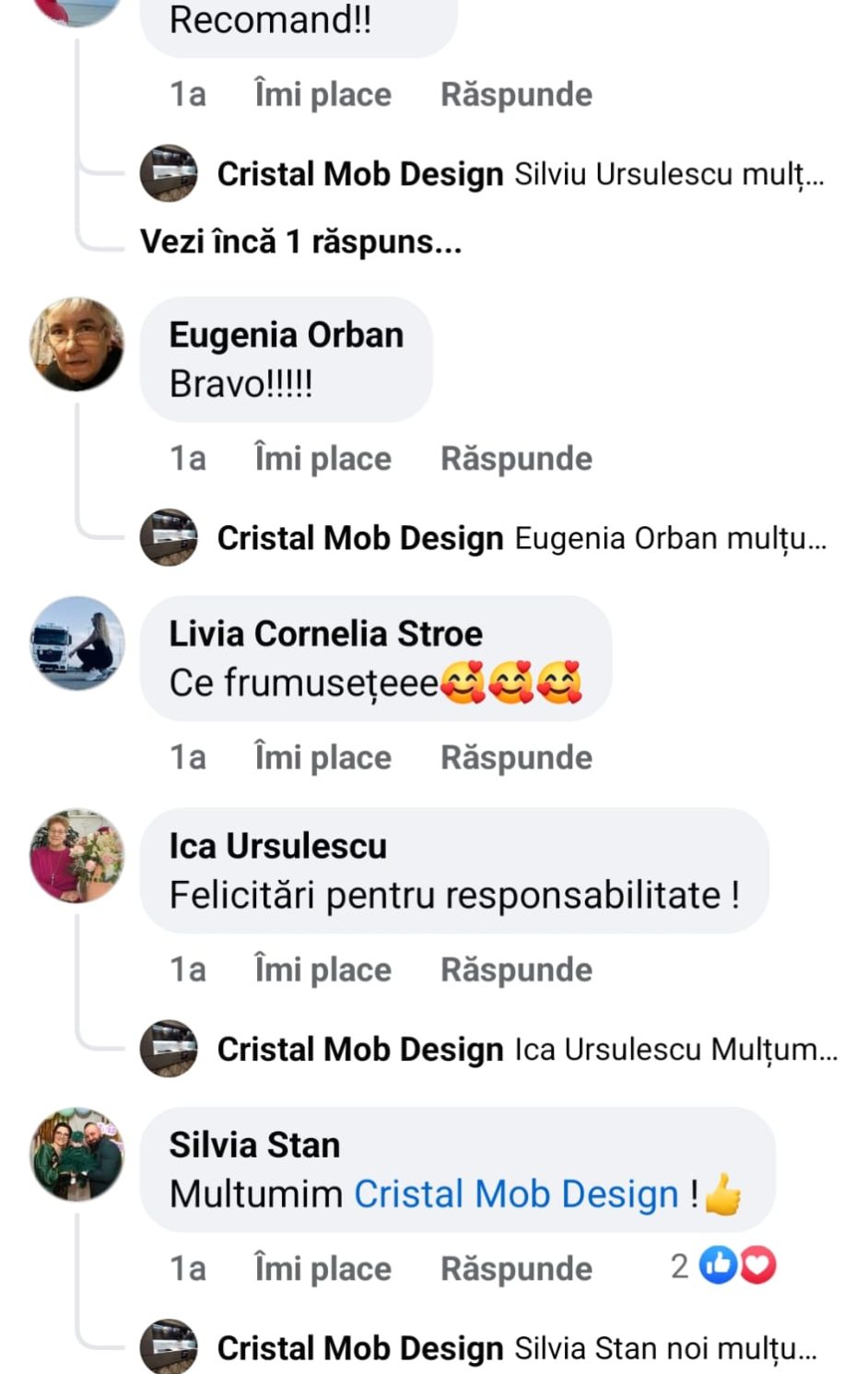Image resolution: width=868 pixels, height=1374 pixels.
Task: Like the 'Recomand!!' comment
Action: click(323, 95)
